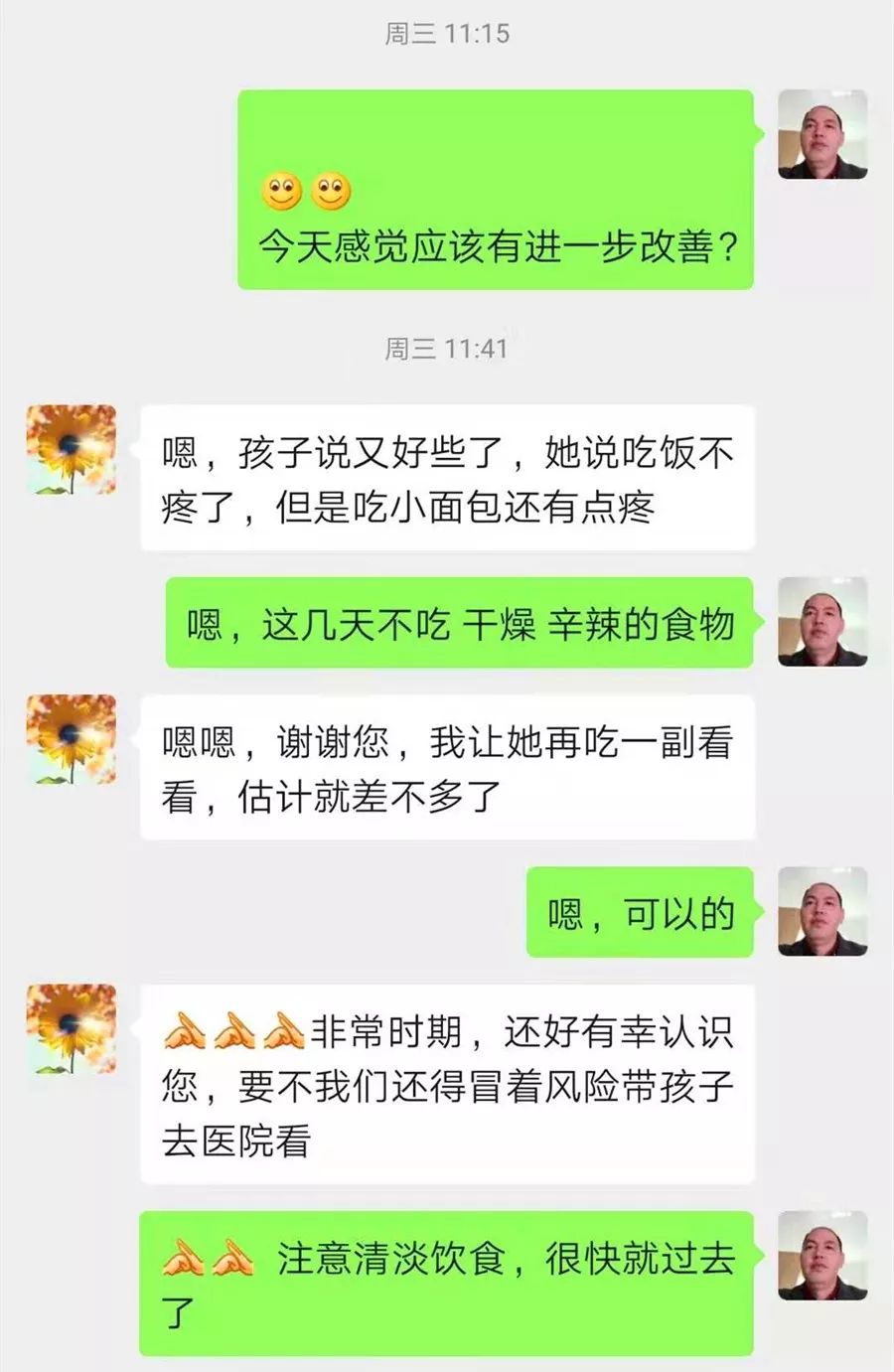Open sunflower avatar next to '谢谢您，我让她再吃一副看看'
The width and height of the screenshot is (894, 1372).
71,739
